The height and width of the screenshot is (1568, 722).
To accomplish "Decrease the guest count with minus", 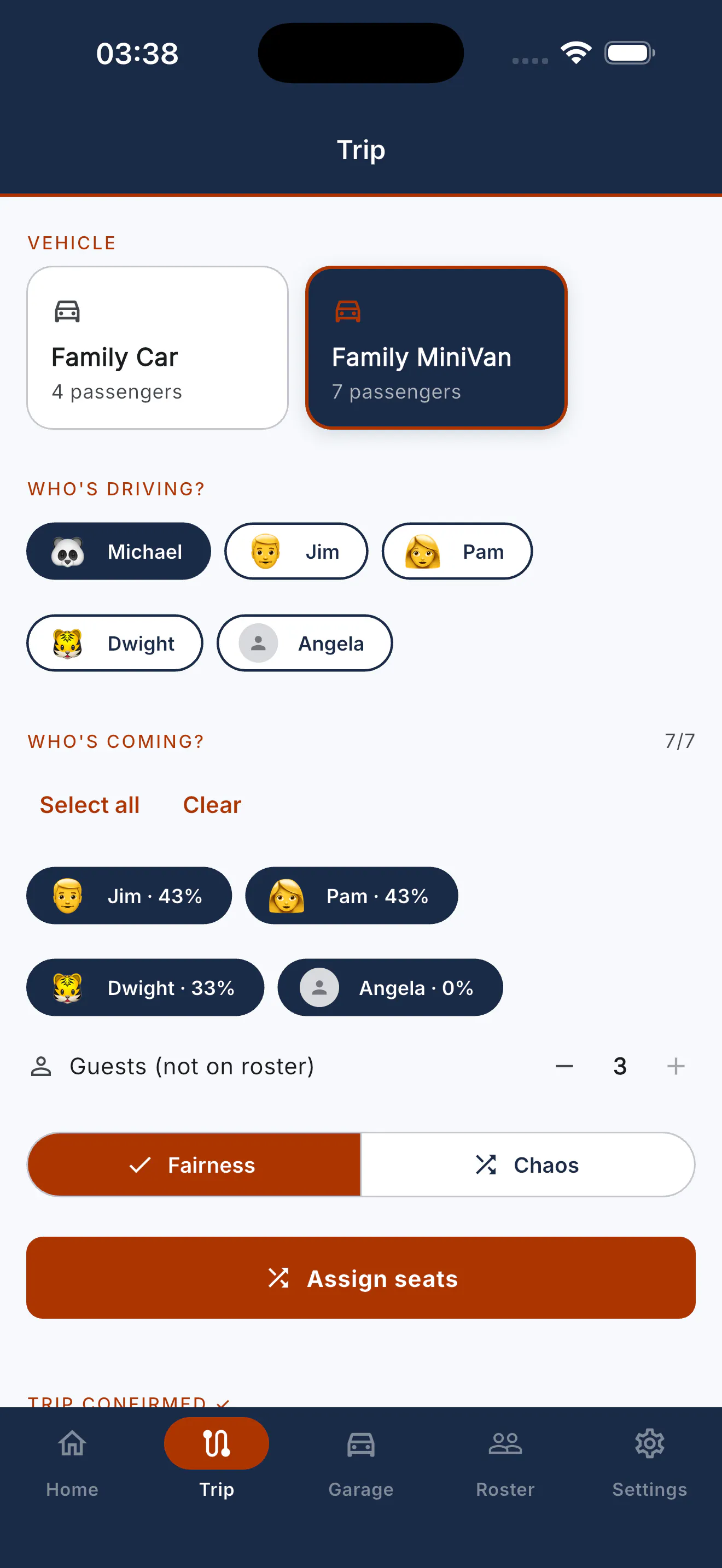I will (564, 1066).
